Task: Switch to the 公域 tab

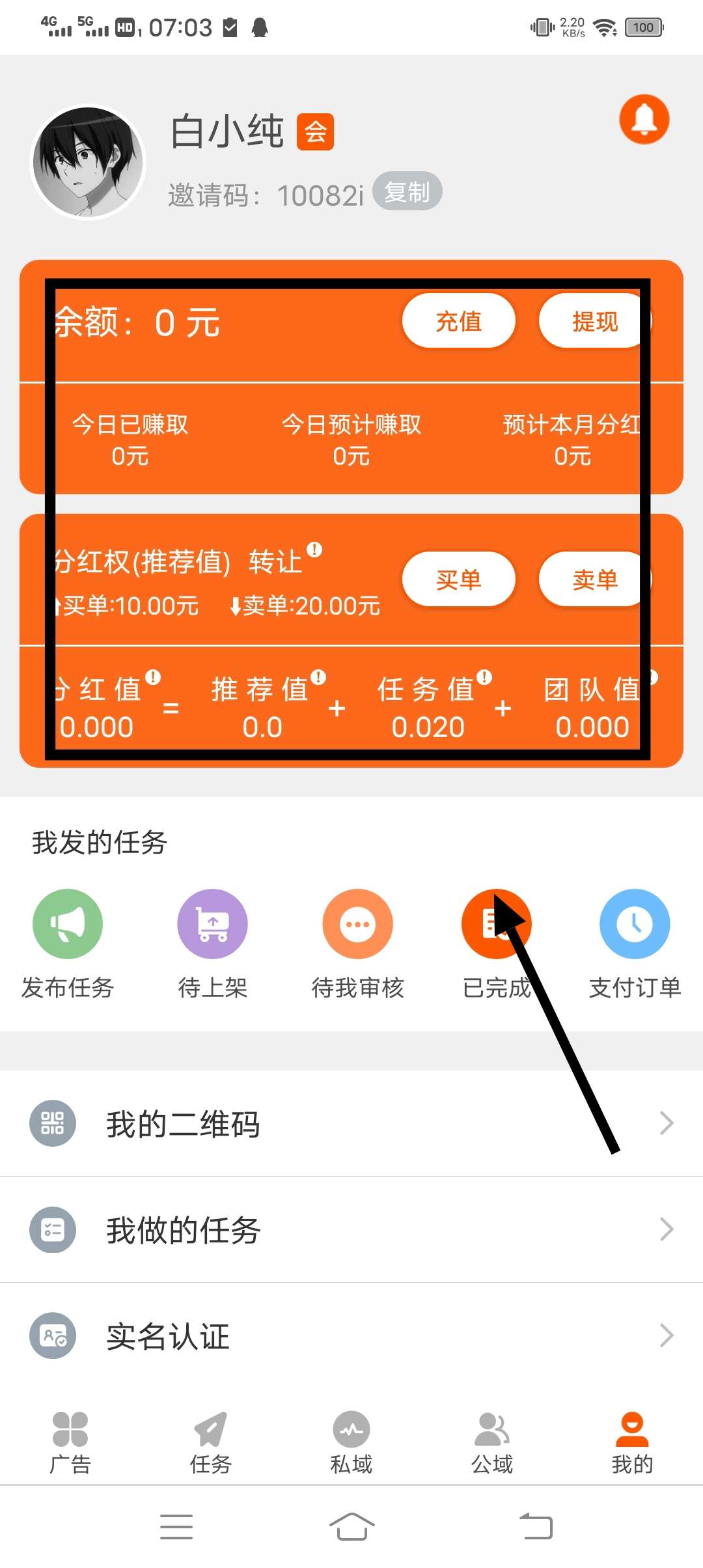Action: pyautogui.click(x=492, y=1442)
